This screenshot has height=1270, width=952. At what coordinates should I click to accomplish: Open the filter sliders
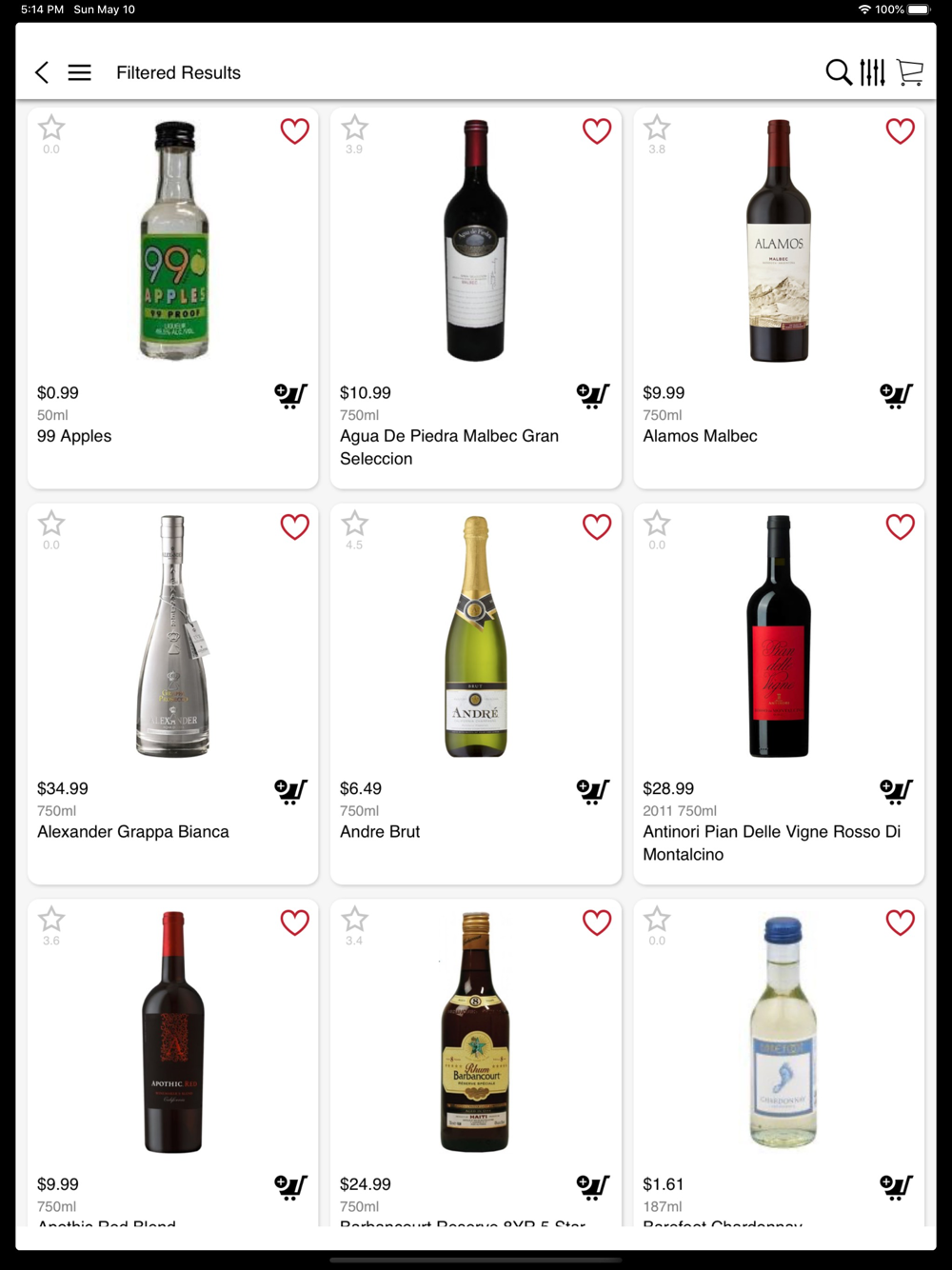point(873,72)
